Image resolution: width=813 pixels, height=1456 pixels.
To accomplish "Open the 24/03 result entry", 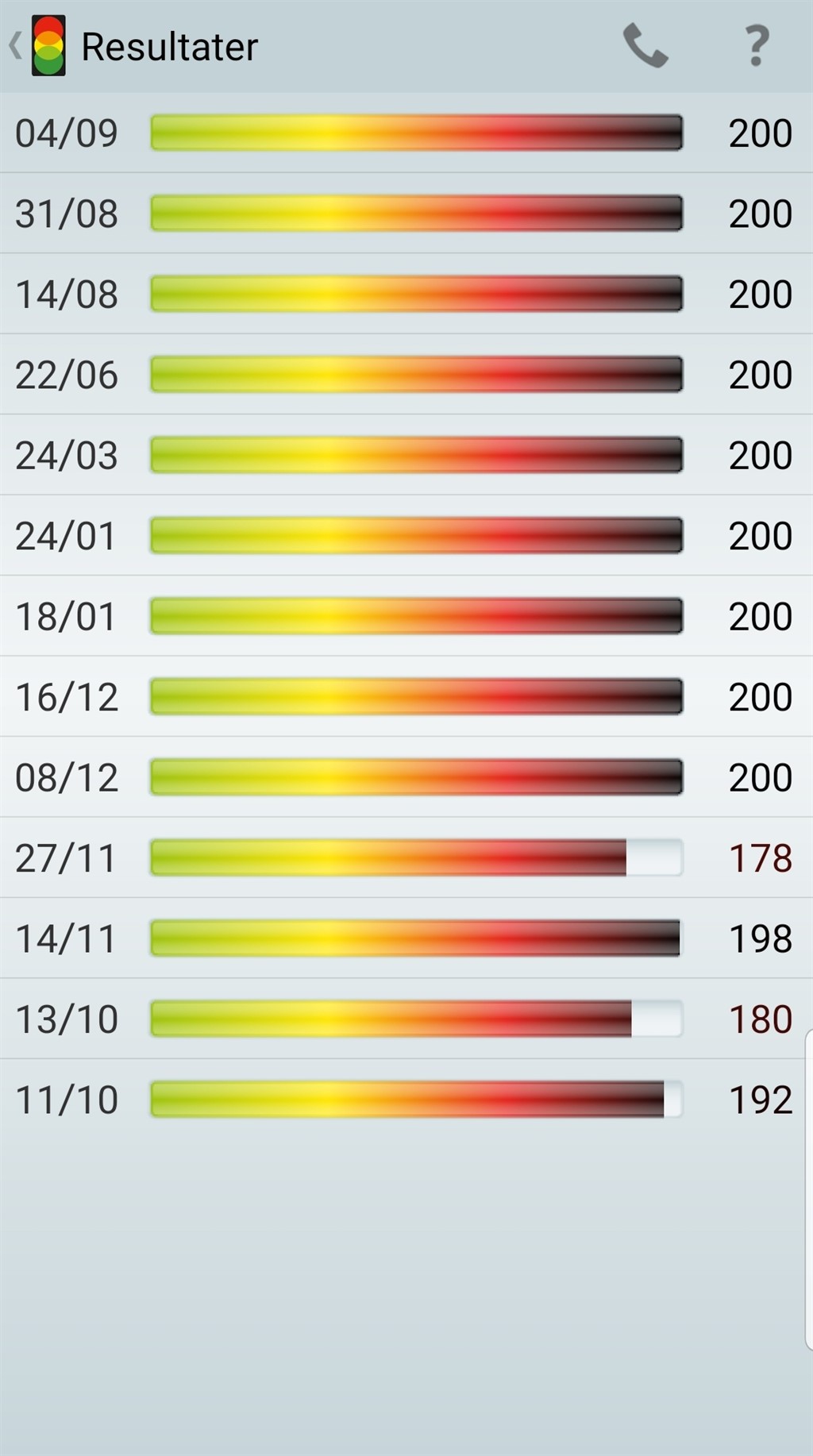I will pos(406,455).
